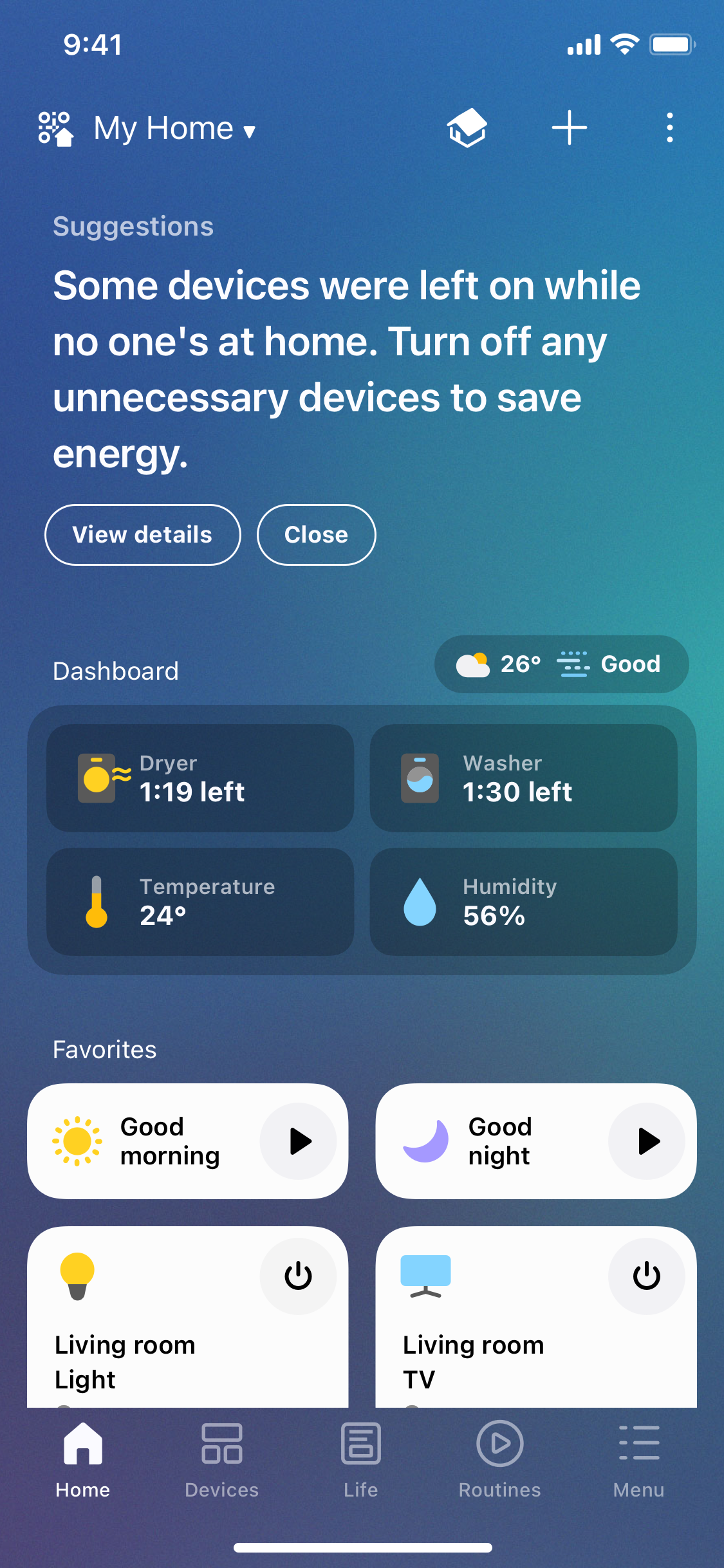
Task: Toggle power for Living room TV
Action: 647,1276
